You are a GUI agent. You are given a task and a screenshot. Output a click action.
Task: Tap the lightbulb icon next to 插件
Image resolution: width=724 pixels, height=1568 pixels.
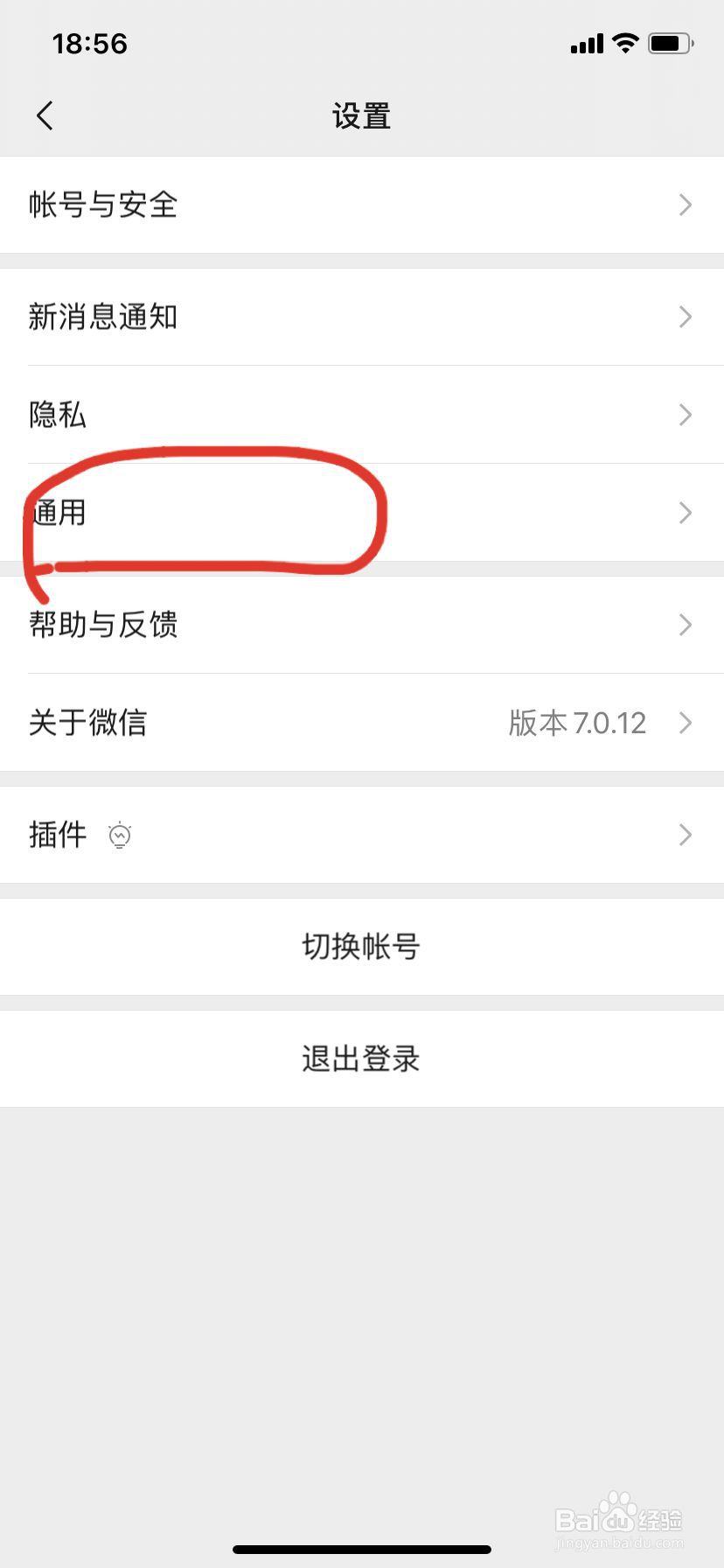(x=120, y=835)
